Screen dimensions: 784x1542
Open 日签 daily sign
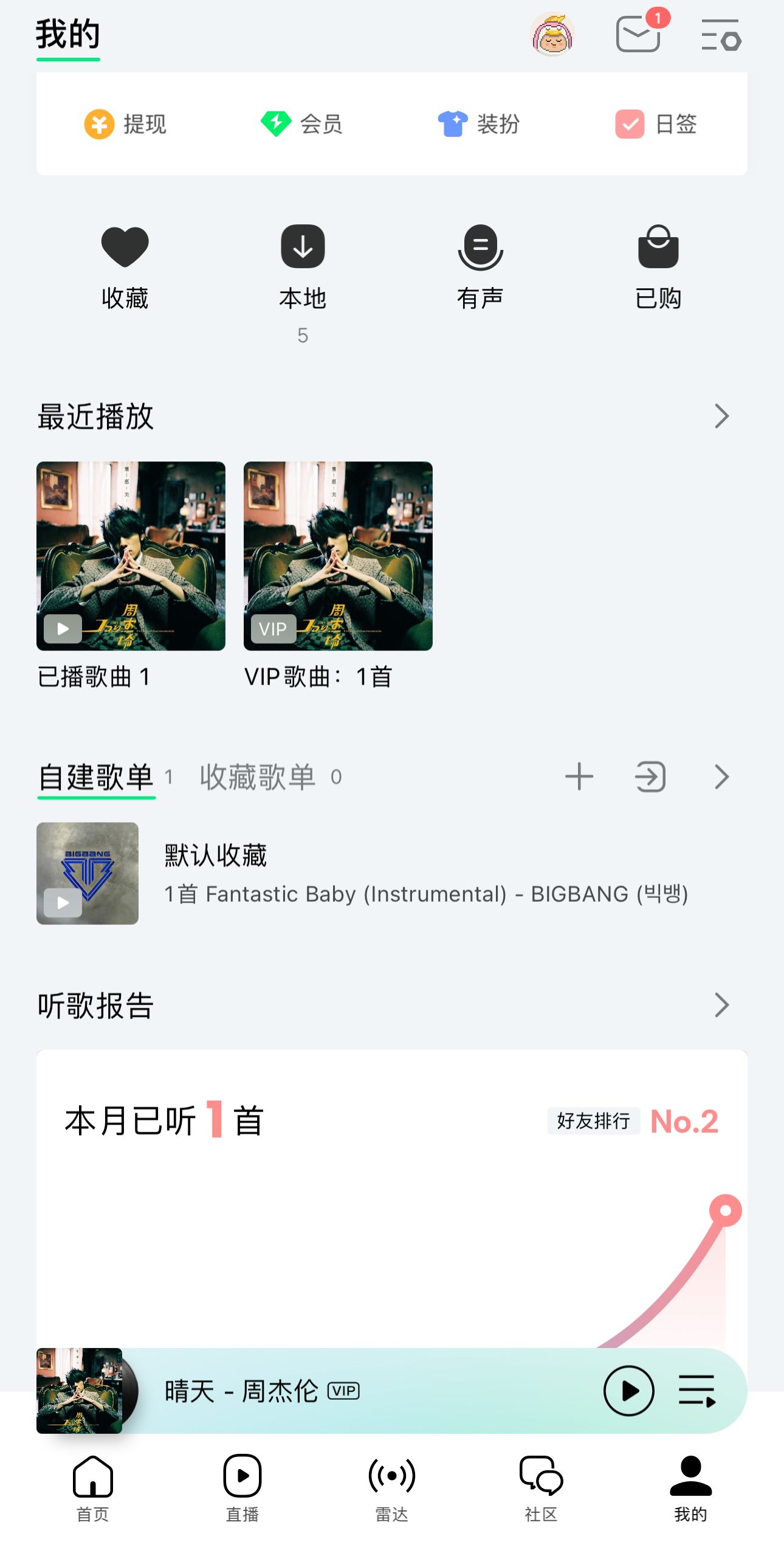click(656, 124)
